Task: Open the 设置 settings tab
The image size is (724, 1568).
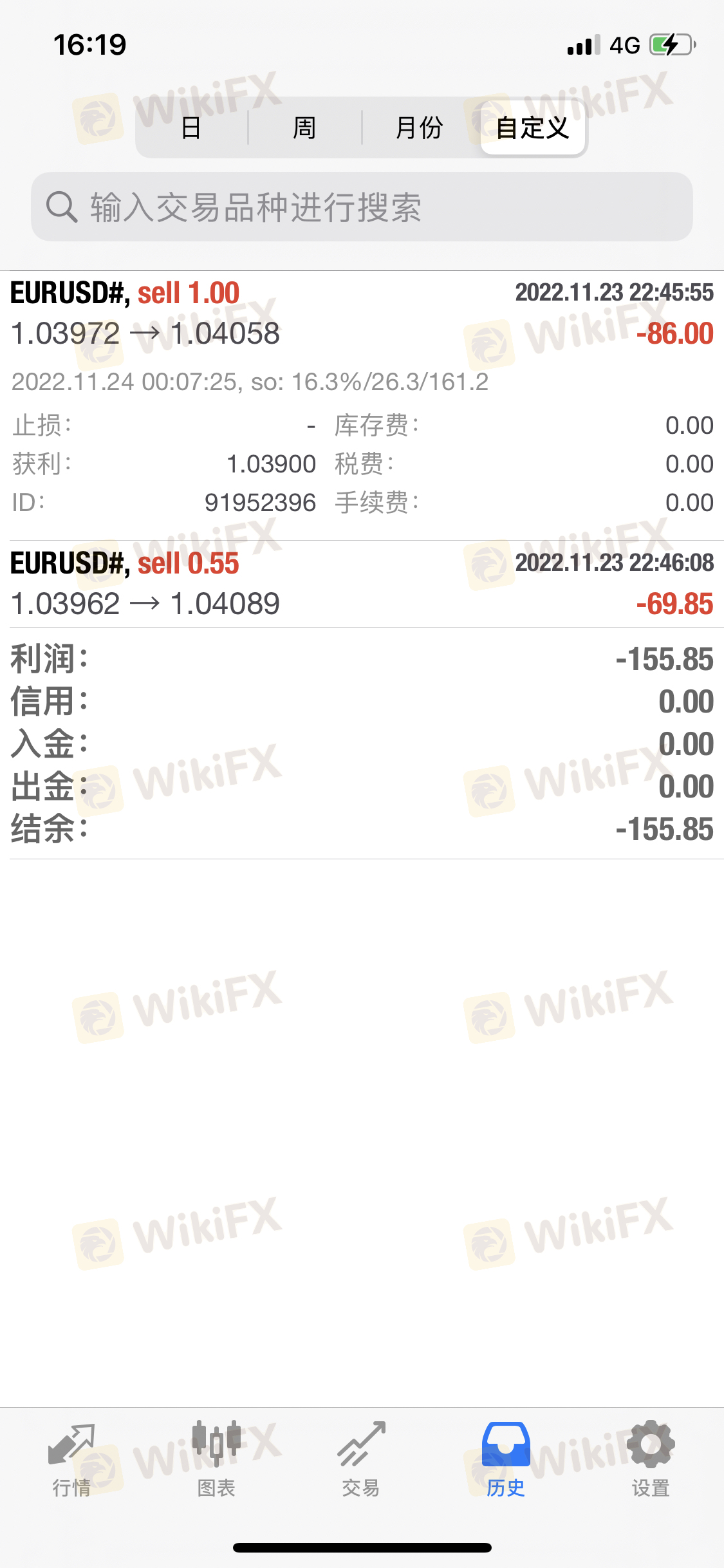Action: click(x=651, y=1460)
